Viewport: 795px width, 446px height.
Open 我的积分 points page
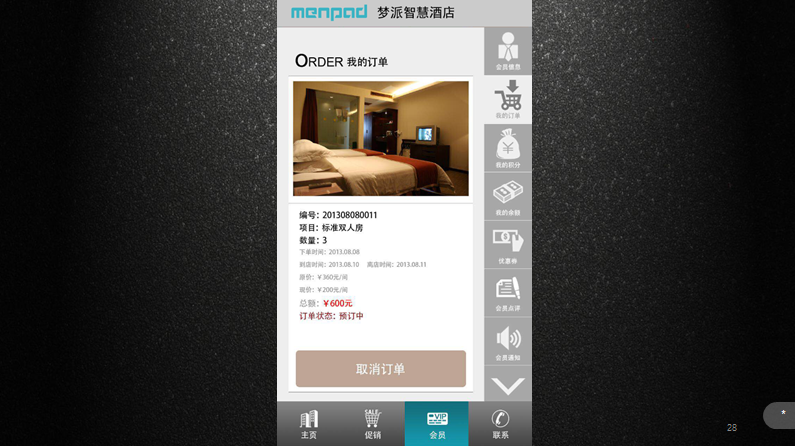[x=508, y=148]
